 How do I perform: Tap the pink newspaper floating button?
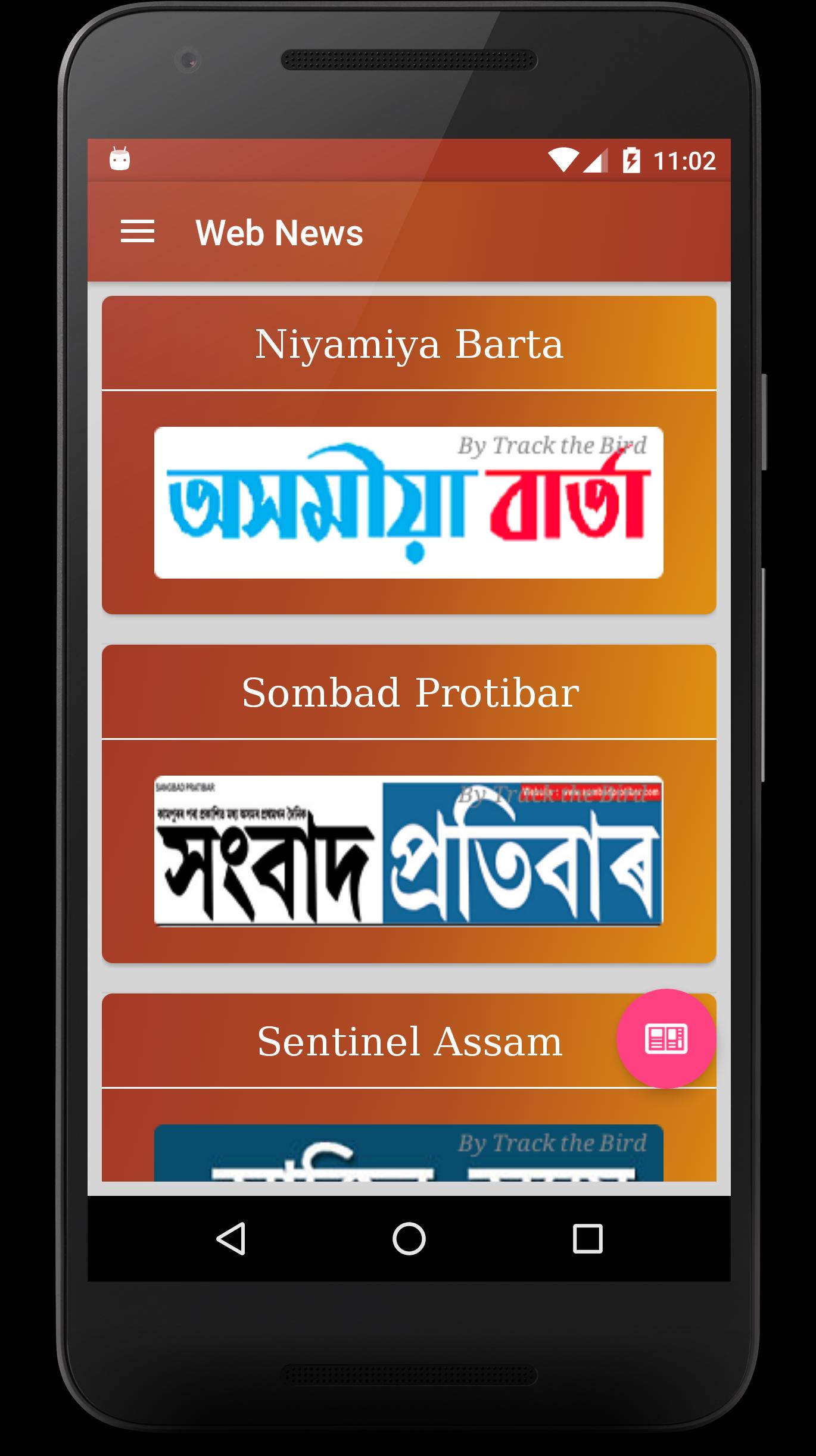point(666,1039)
